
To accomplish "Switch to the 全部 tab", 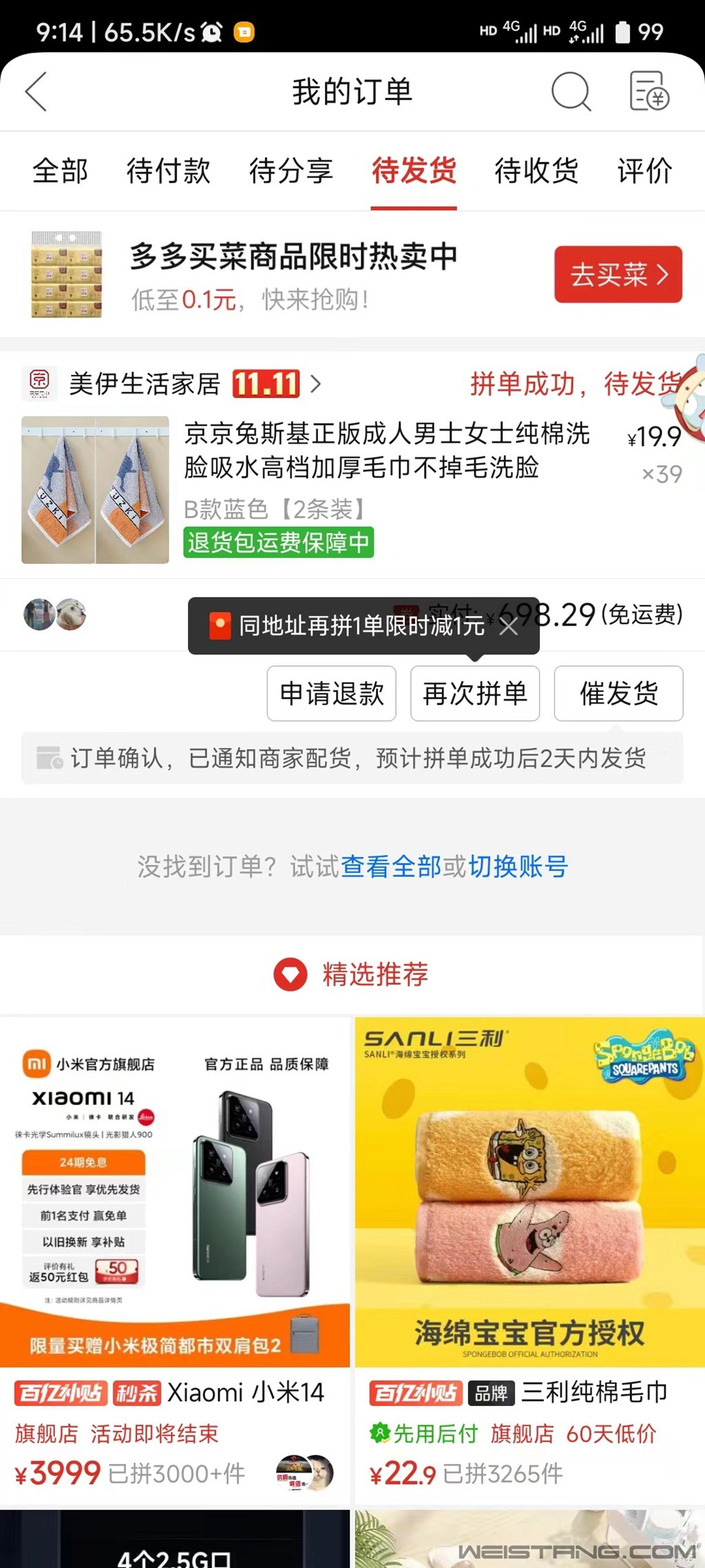I will [x=61, y=171].
